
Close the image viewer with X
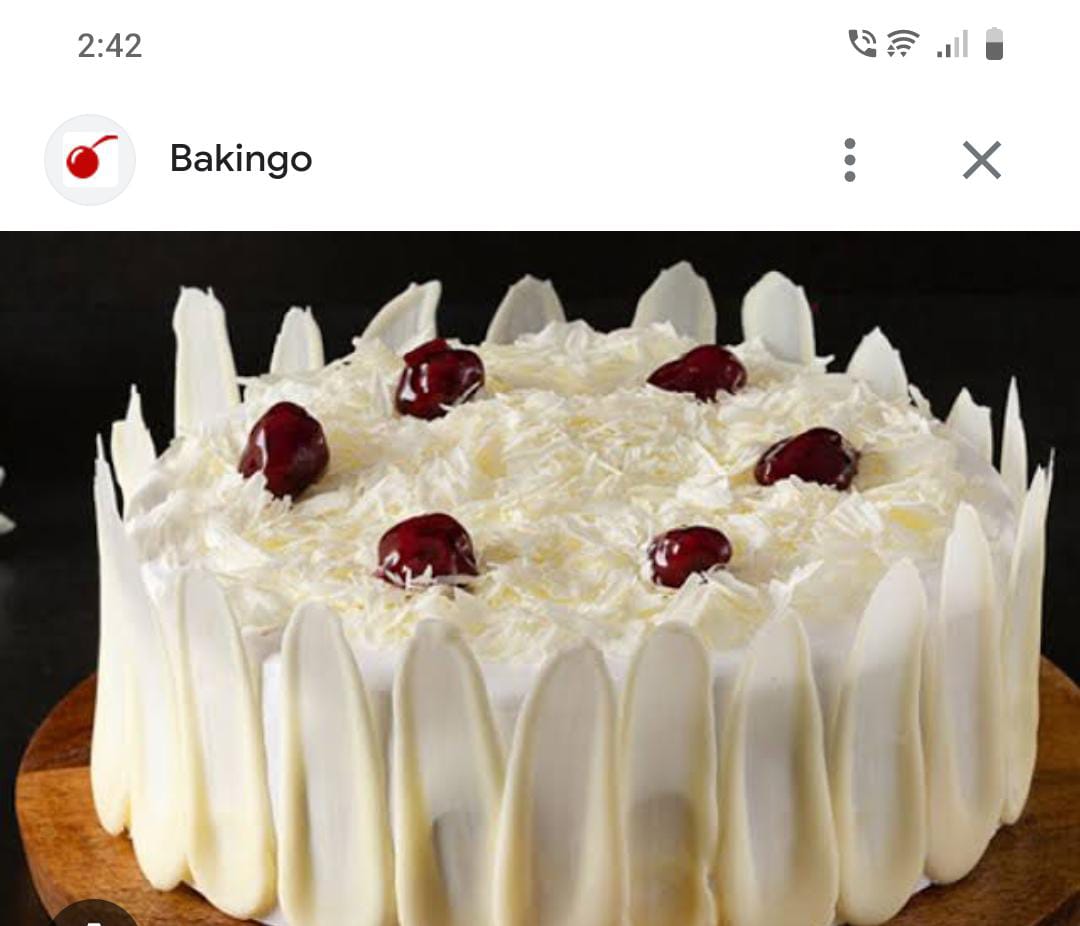(x=981, y=160)
